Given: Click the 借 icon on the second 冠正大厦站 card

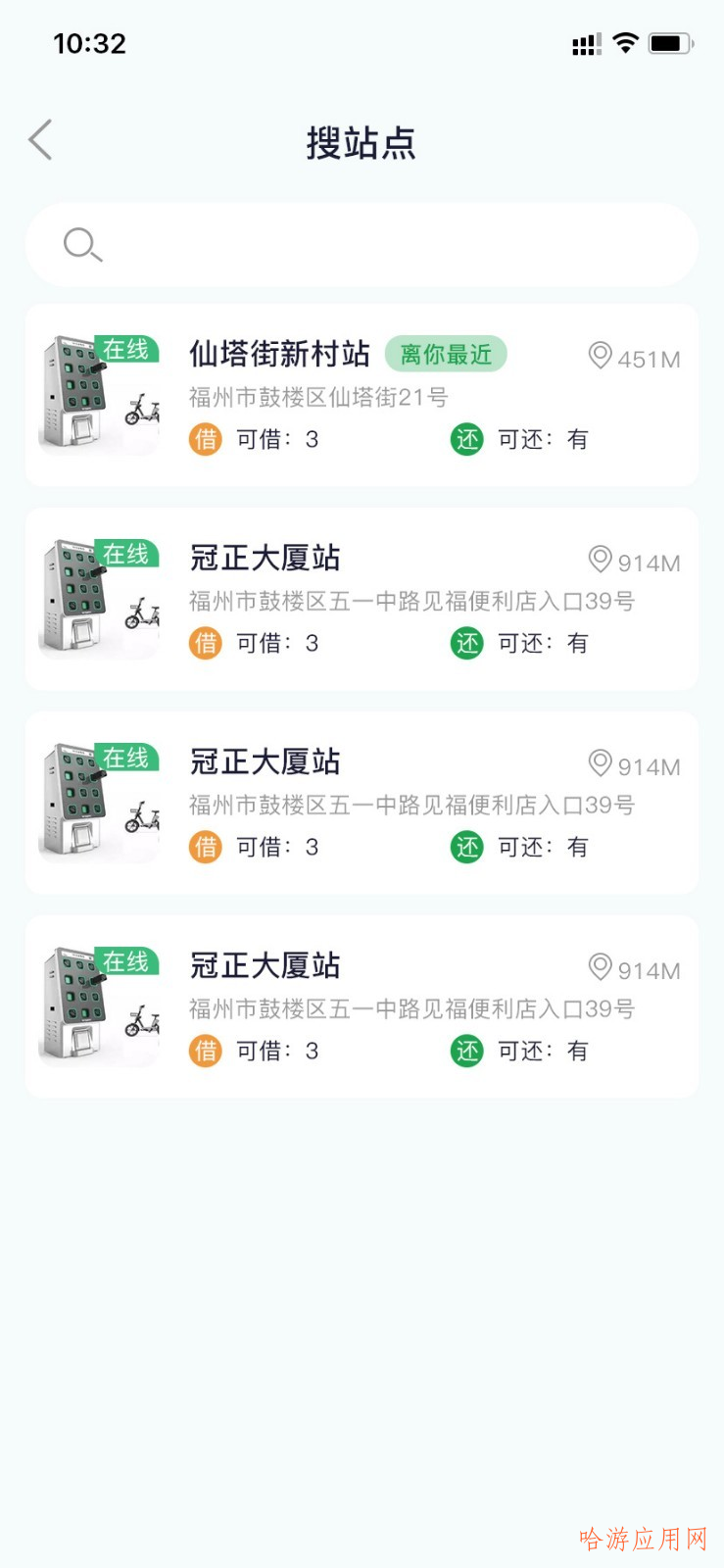Looking at the screenshot, I should point(205,847).
